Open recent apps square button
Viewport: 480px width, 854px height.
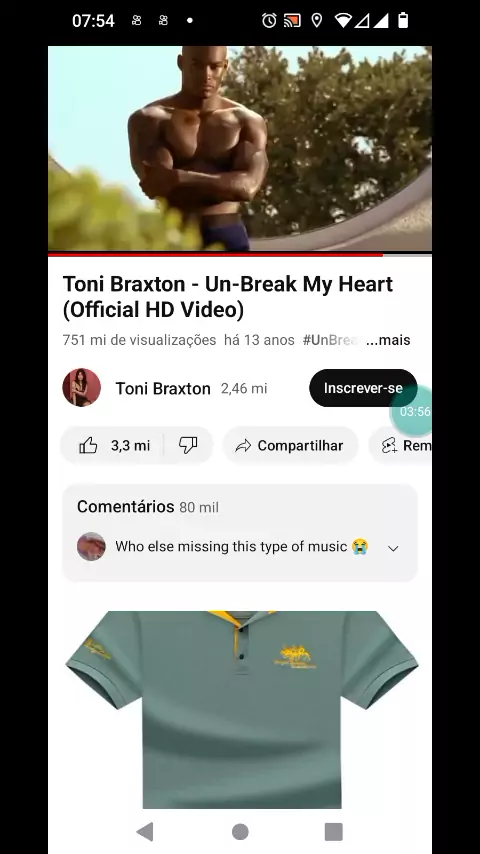[x=333, y=832]
